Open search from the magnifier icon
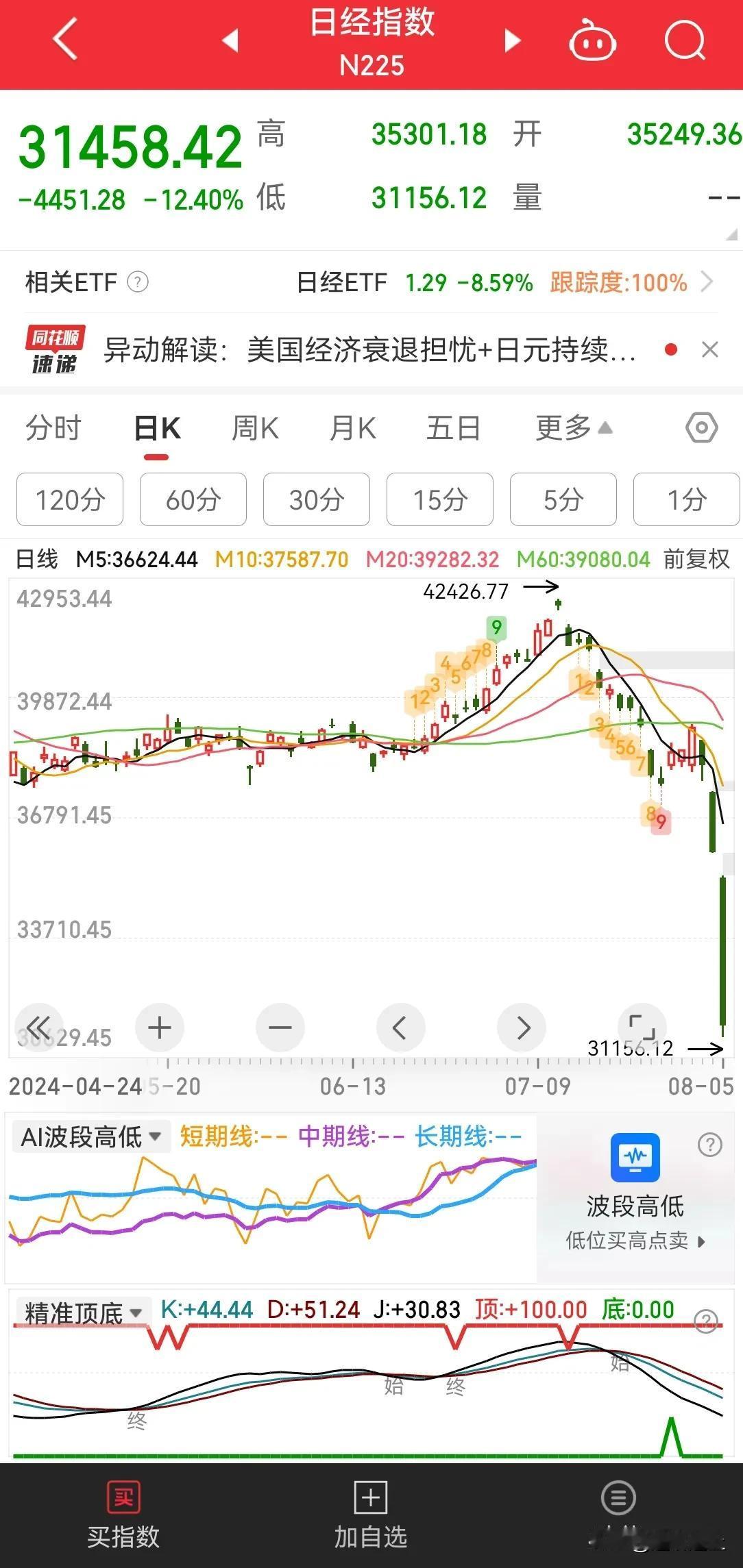 (x=685, y=40)
